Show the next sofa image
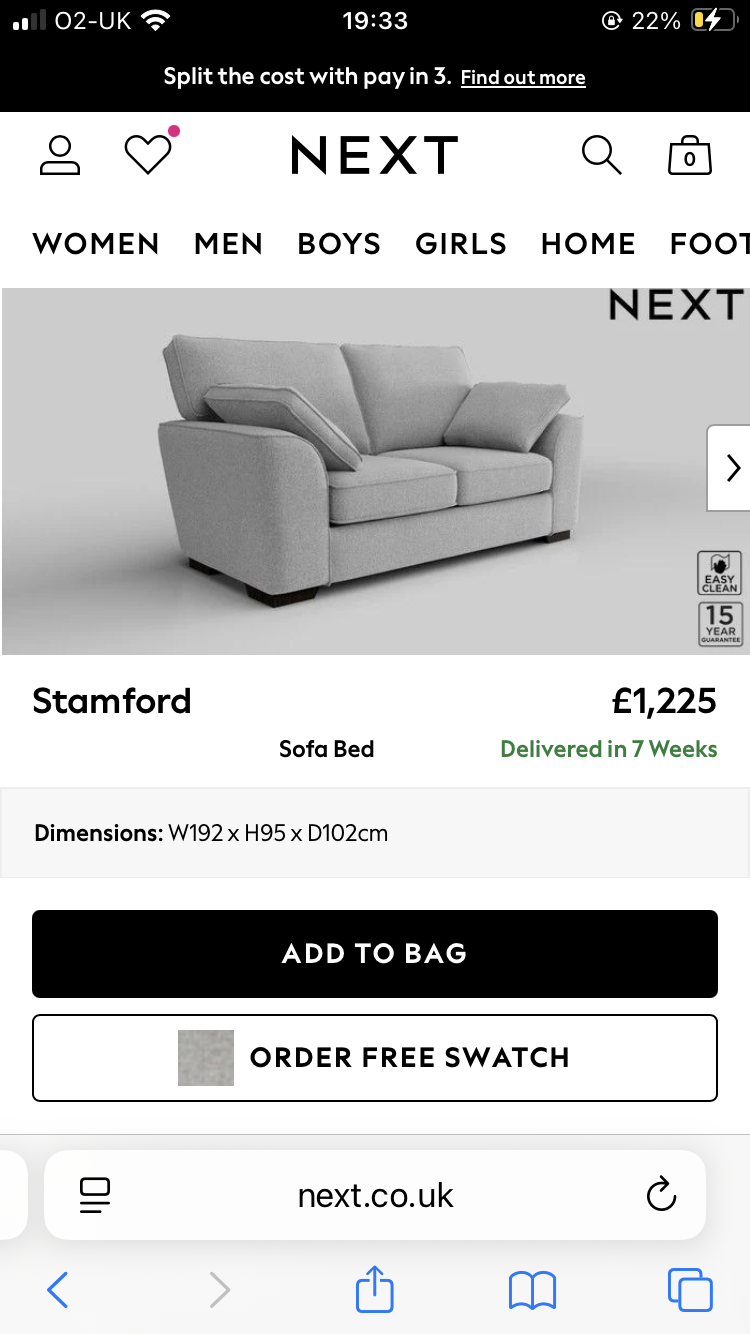Screen dimensions: 750x1334 pos(731,468)
